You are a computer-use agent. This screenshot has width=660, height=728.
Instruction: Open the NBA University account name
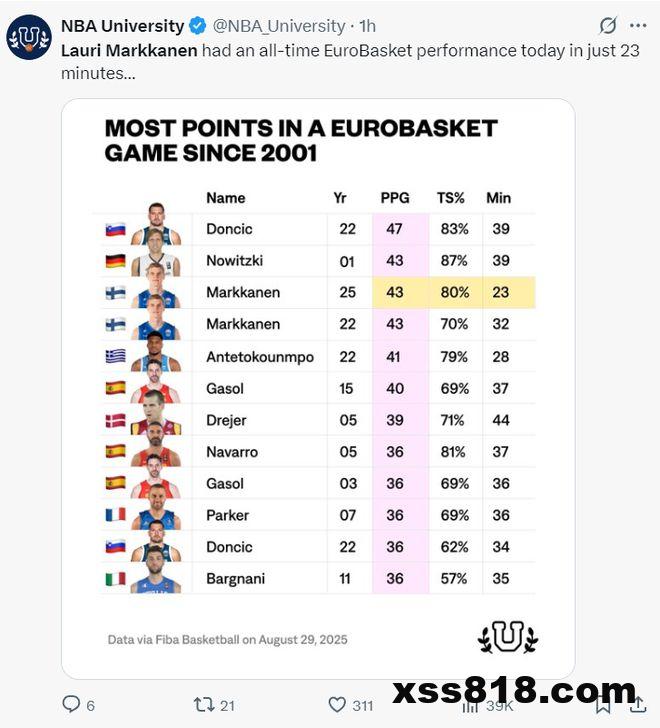point(122,26)
